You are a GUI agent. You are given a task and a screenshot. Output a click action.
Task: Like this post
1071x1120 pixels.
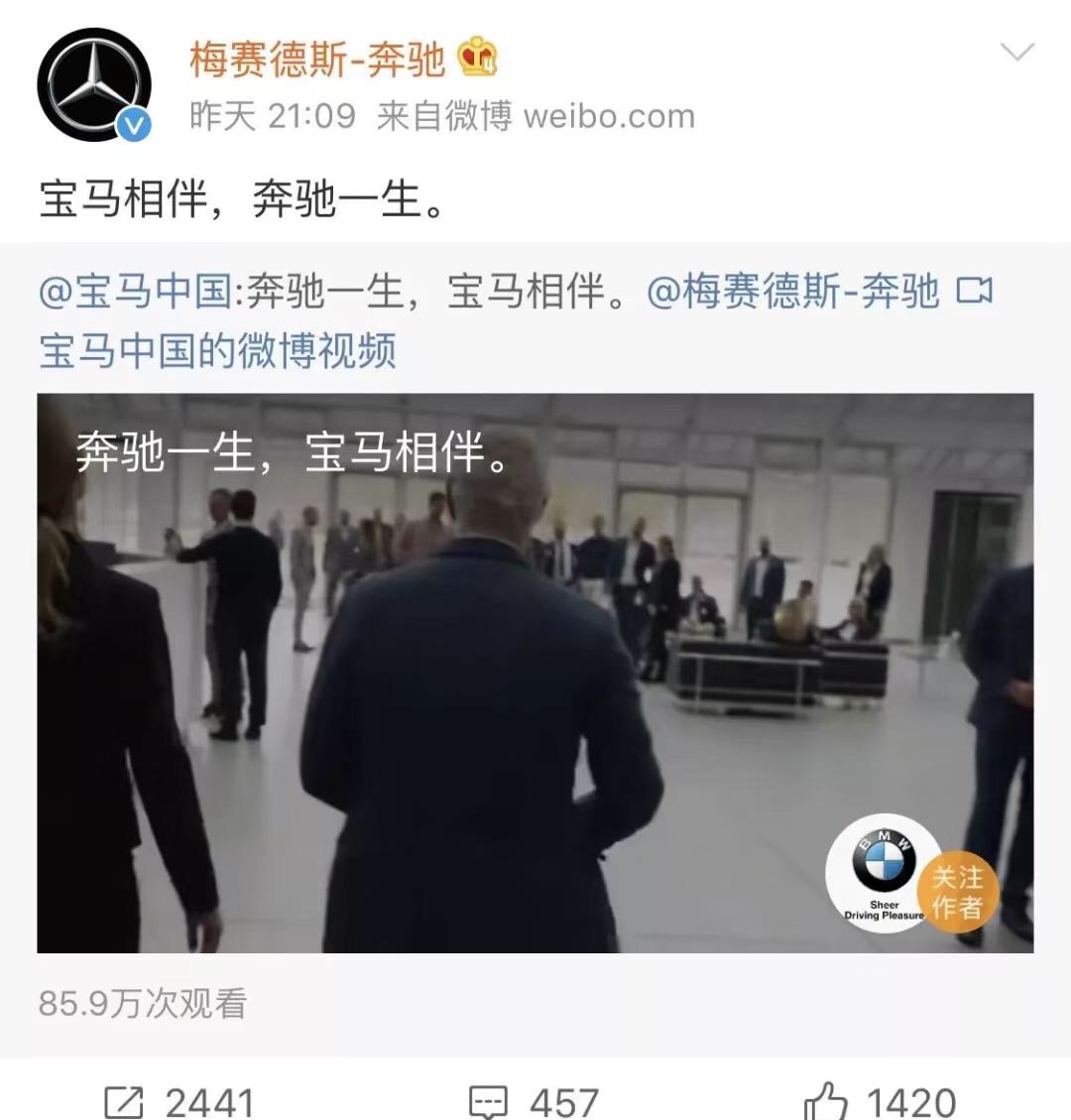point(879,1101)
